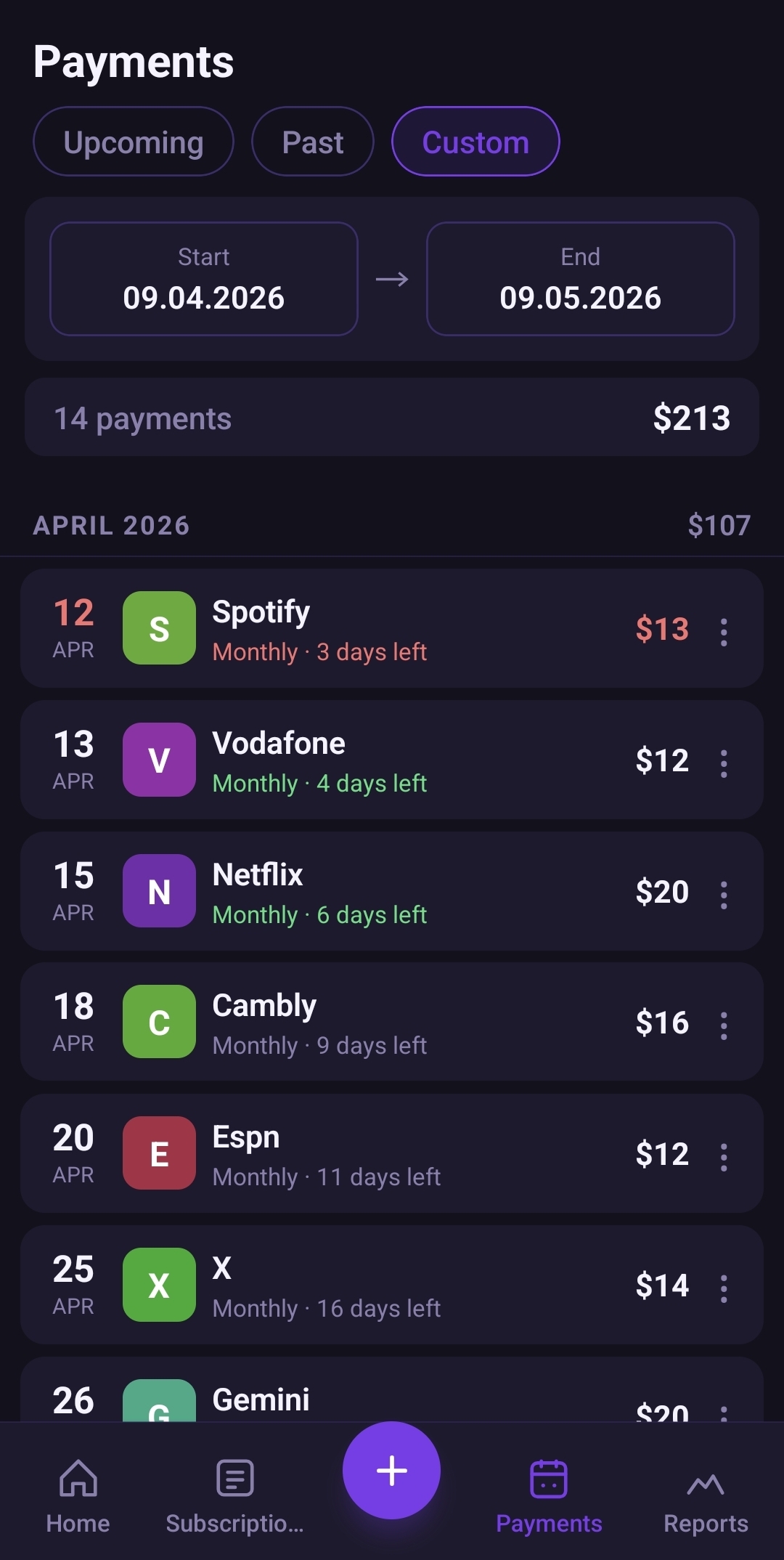The height and width of the screenshot is (1560, 784).
Task: Open the Start date picker
Action: [x=203, y=278]
